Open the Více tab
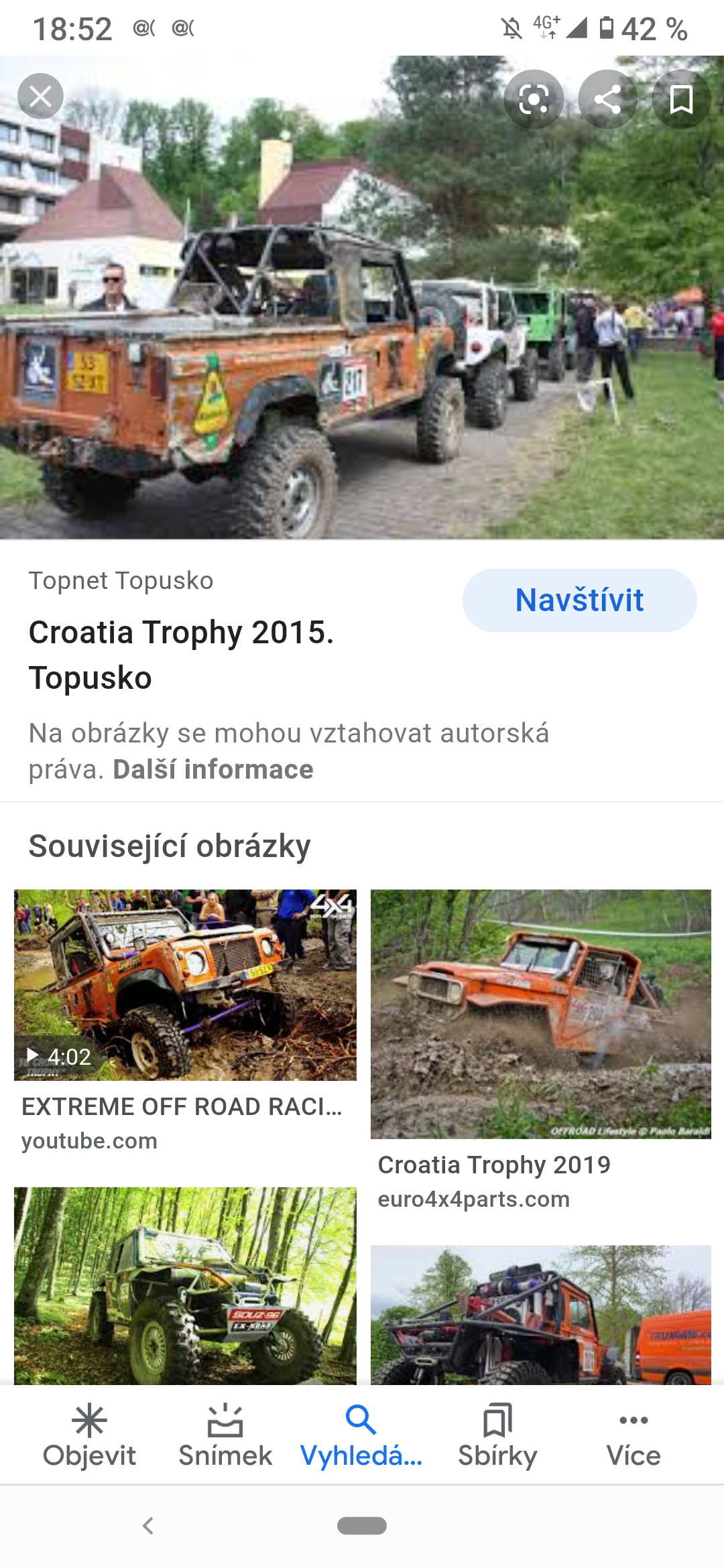Image resolution: width=724 pixels, height=1568 pixels. (633, 1435)
